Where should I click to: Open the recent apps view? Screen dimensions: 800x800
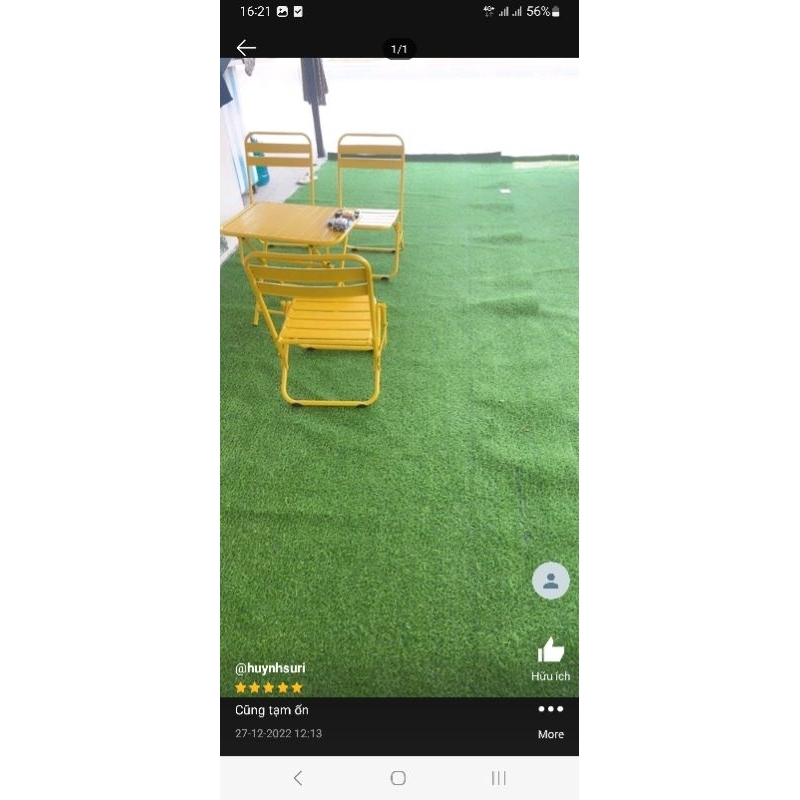pos(499,778)
